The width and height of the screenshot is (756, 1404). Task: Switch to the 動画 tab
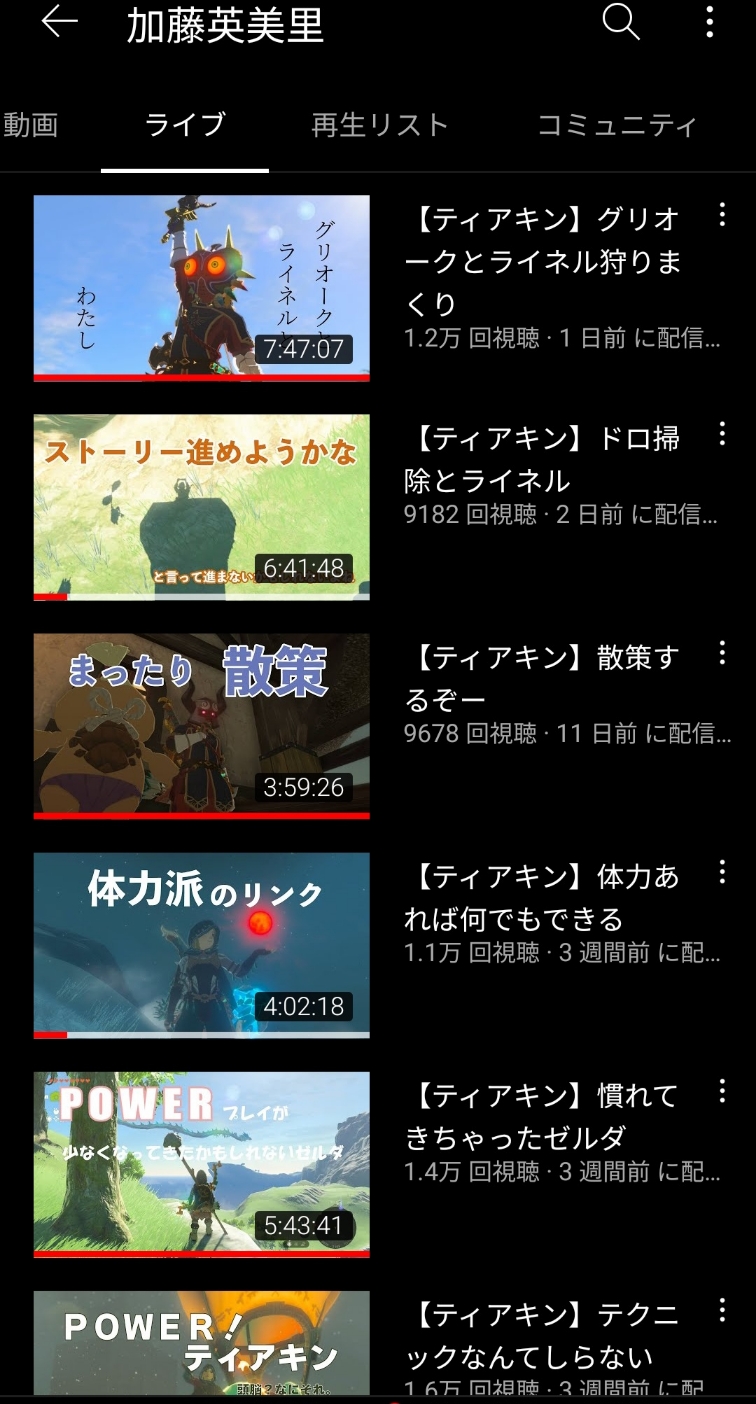[30, 125]
